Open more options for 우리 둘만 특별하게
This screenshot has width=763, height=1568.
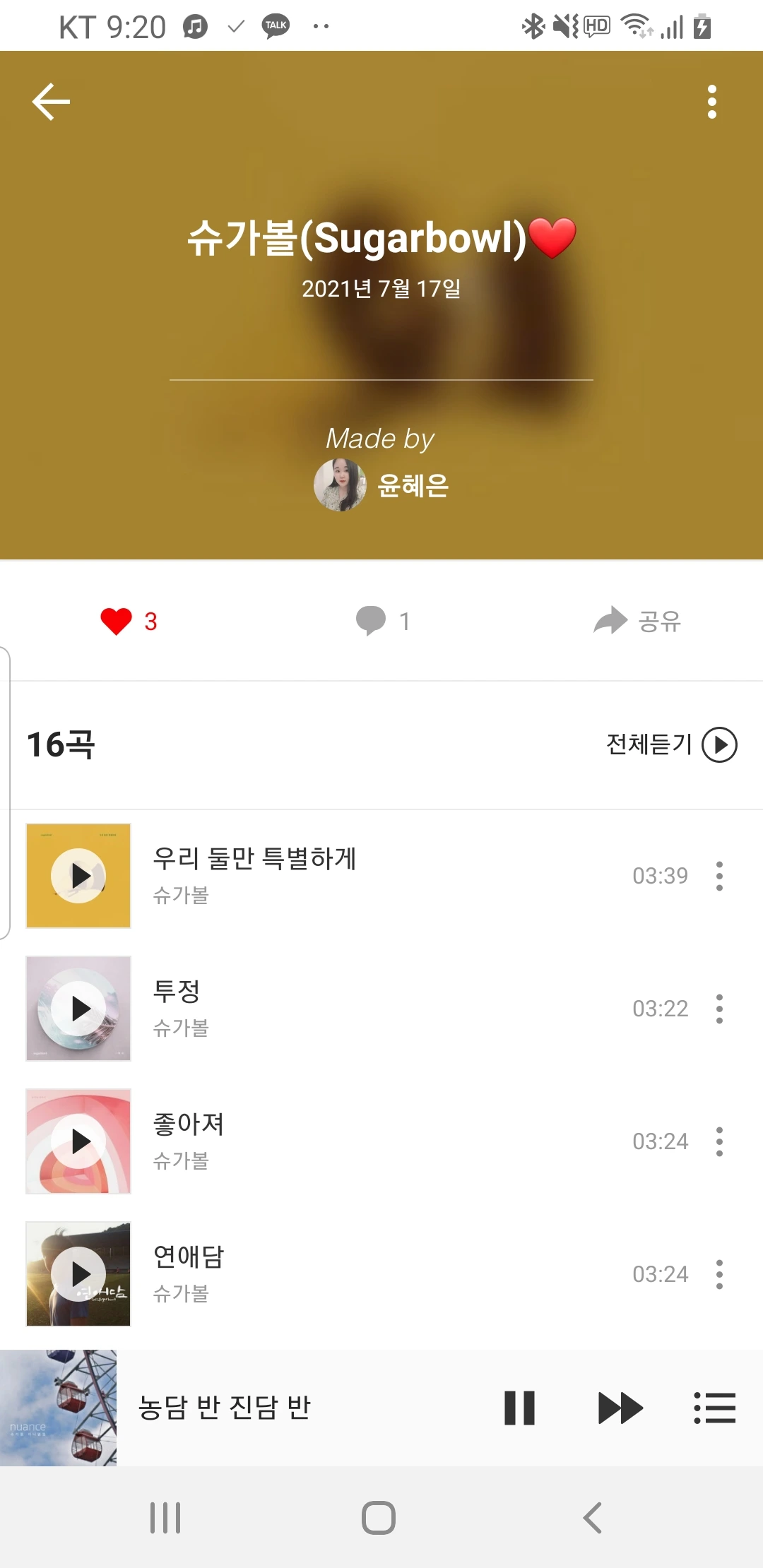(719, 876)
